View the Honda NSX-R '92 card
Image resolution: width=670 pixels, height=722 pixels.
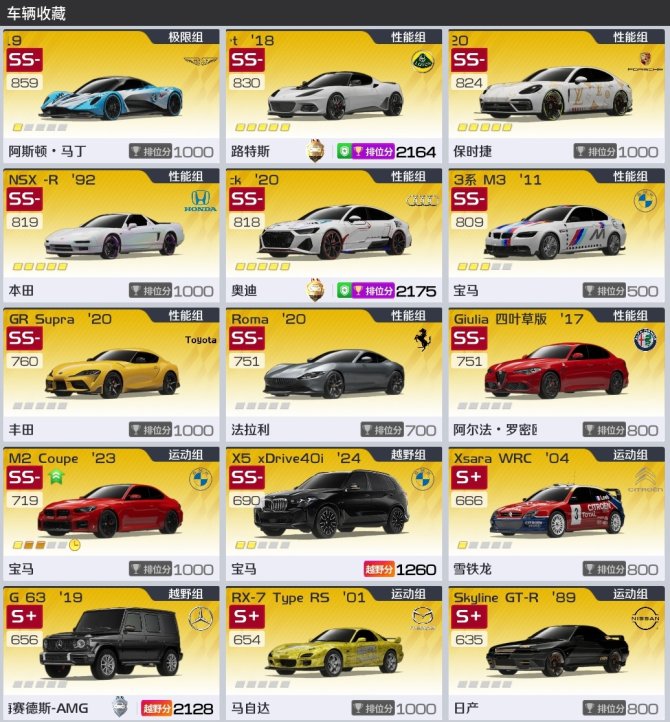pos(111,235)
